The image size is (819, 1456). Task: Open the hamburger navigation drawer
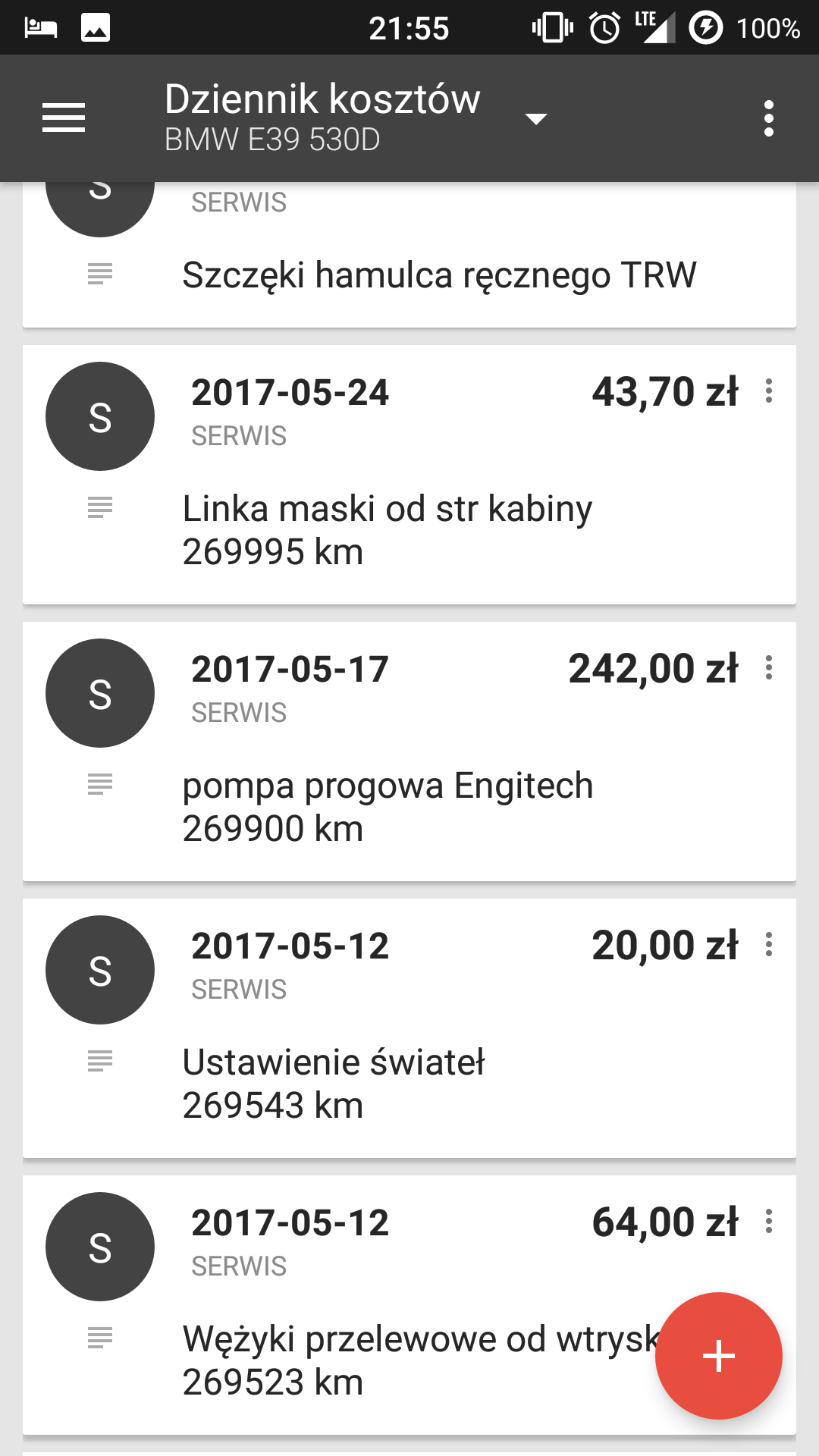(x=64, y=118)
